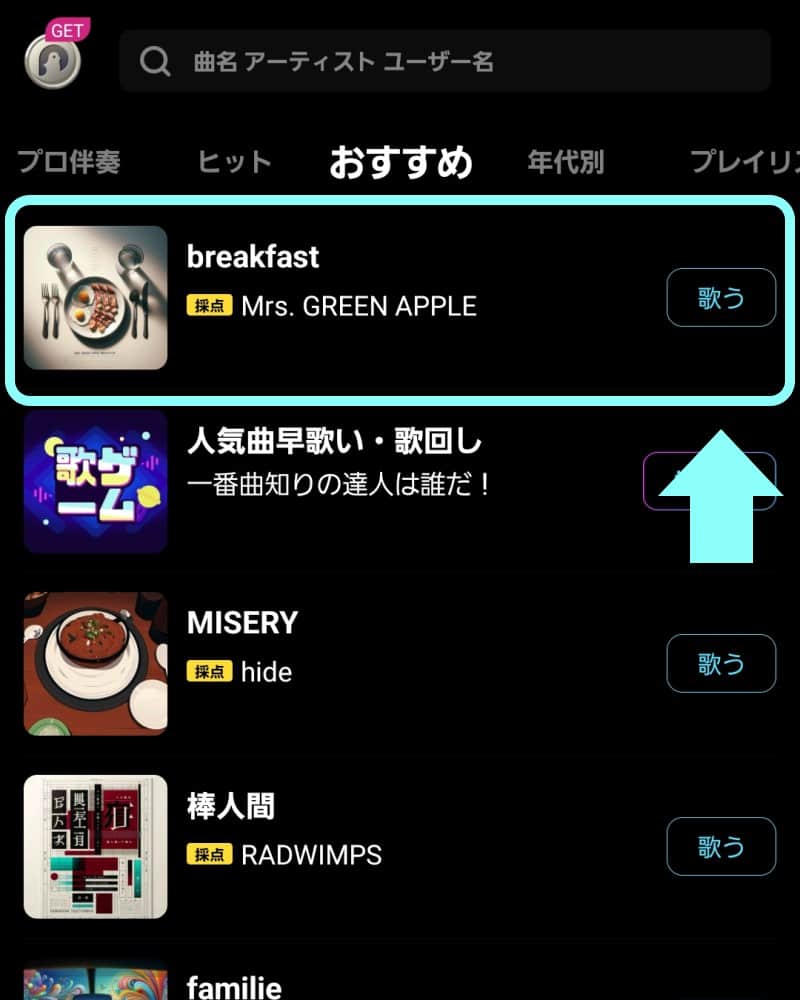The width and height of the screenshot is (800, 1000).
Task: Open the プレイリスト tab
Action: pyautogui.click(x=745, y=162)
